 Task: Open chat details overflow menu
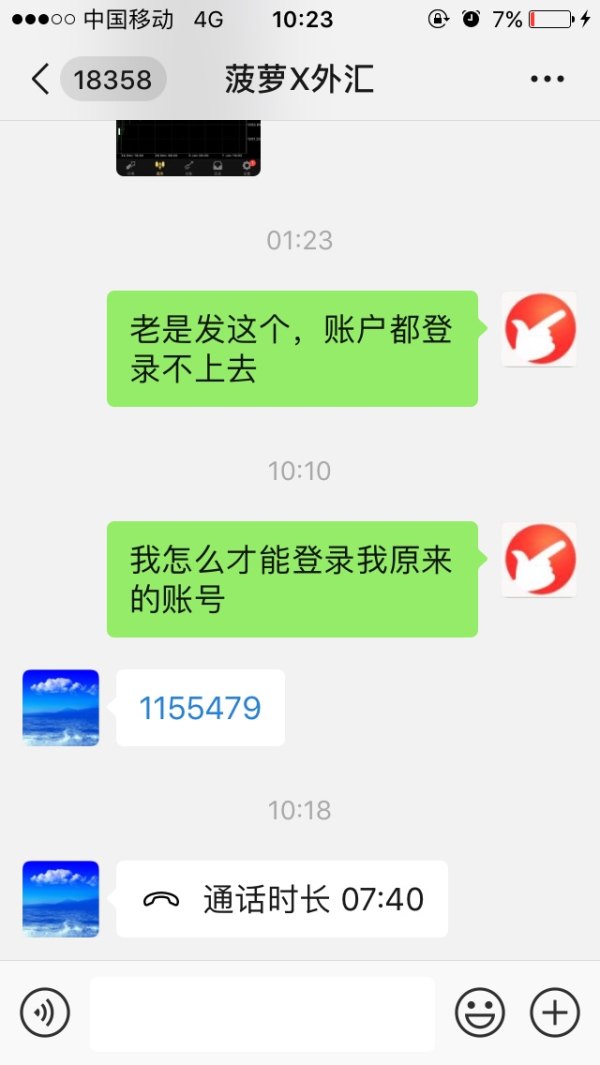547,80
